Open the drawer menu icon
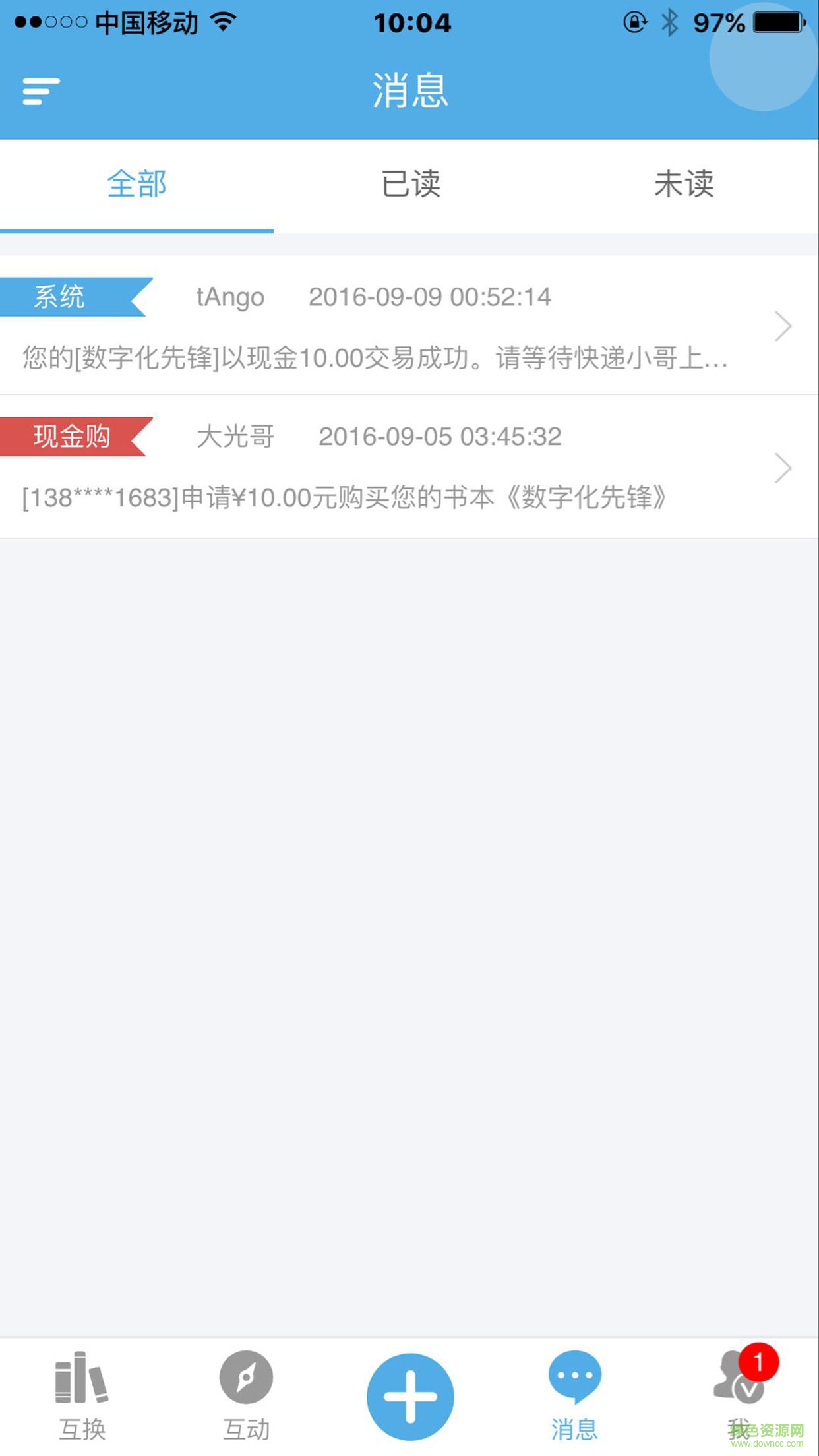This screenshot has width=819, height=1456. pos(41,91)
